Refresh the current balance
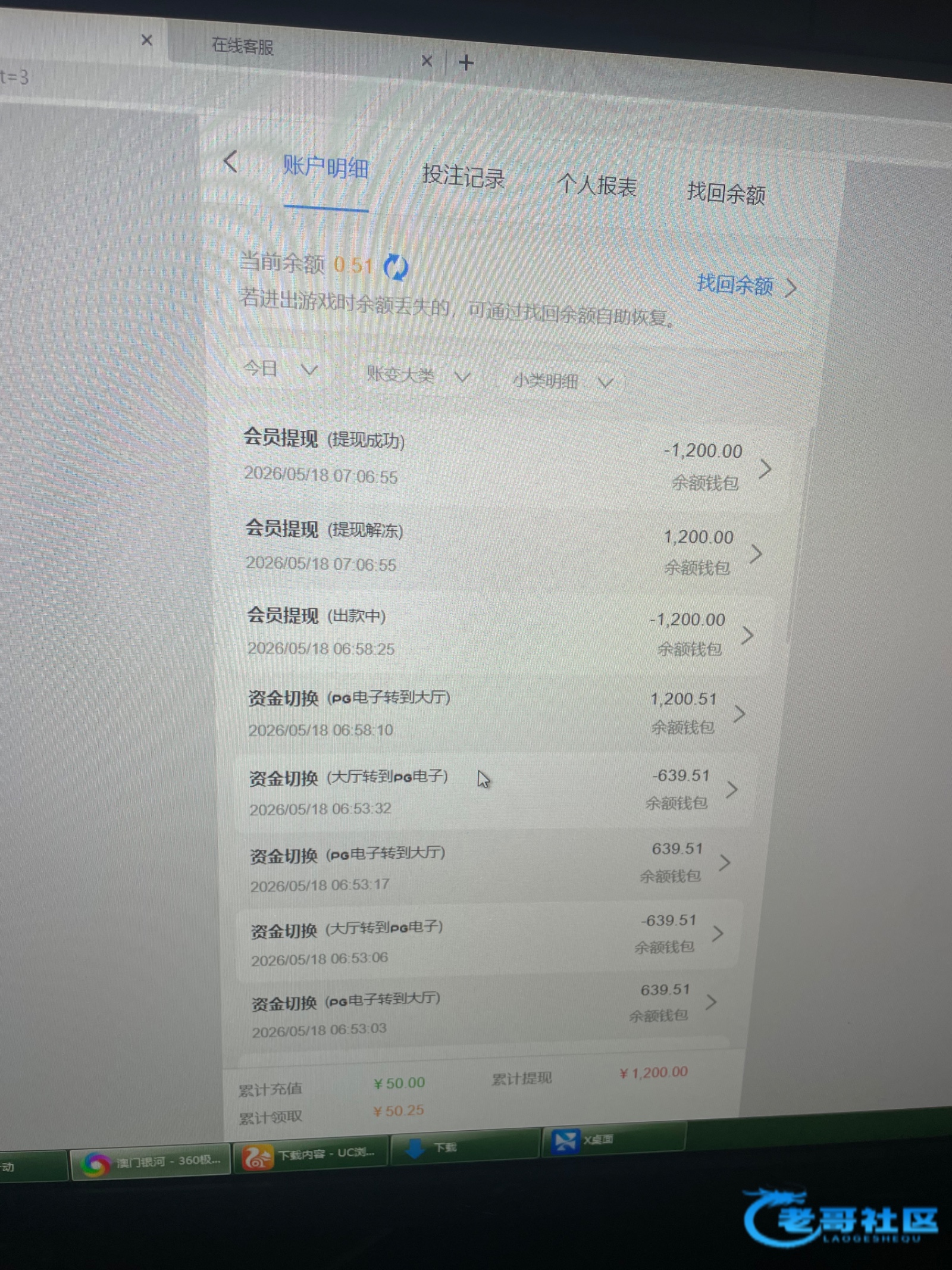The image size is (952, 1270). tap(396, 267)
